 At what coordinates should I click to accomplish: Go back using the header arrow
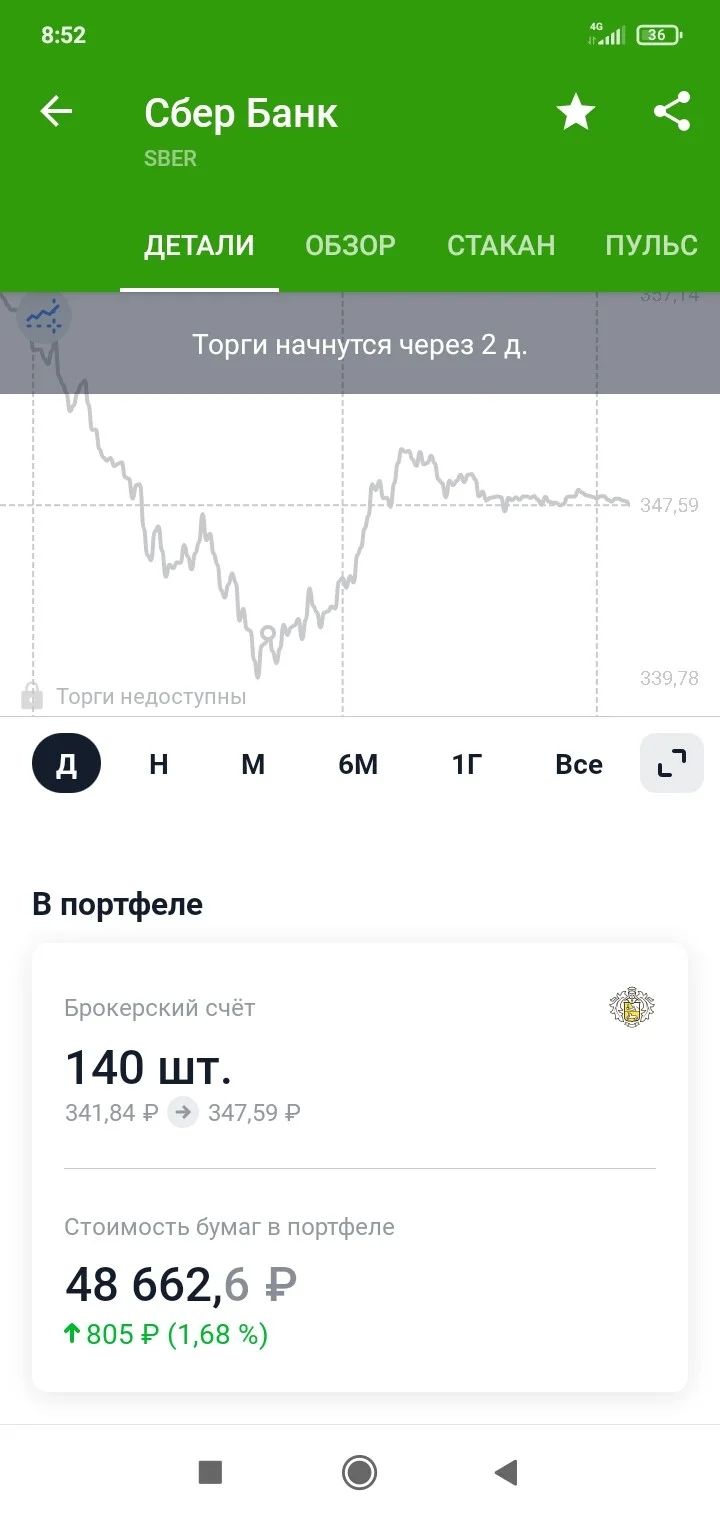click(x=56, y=112)
